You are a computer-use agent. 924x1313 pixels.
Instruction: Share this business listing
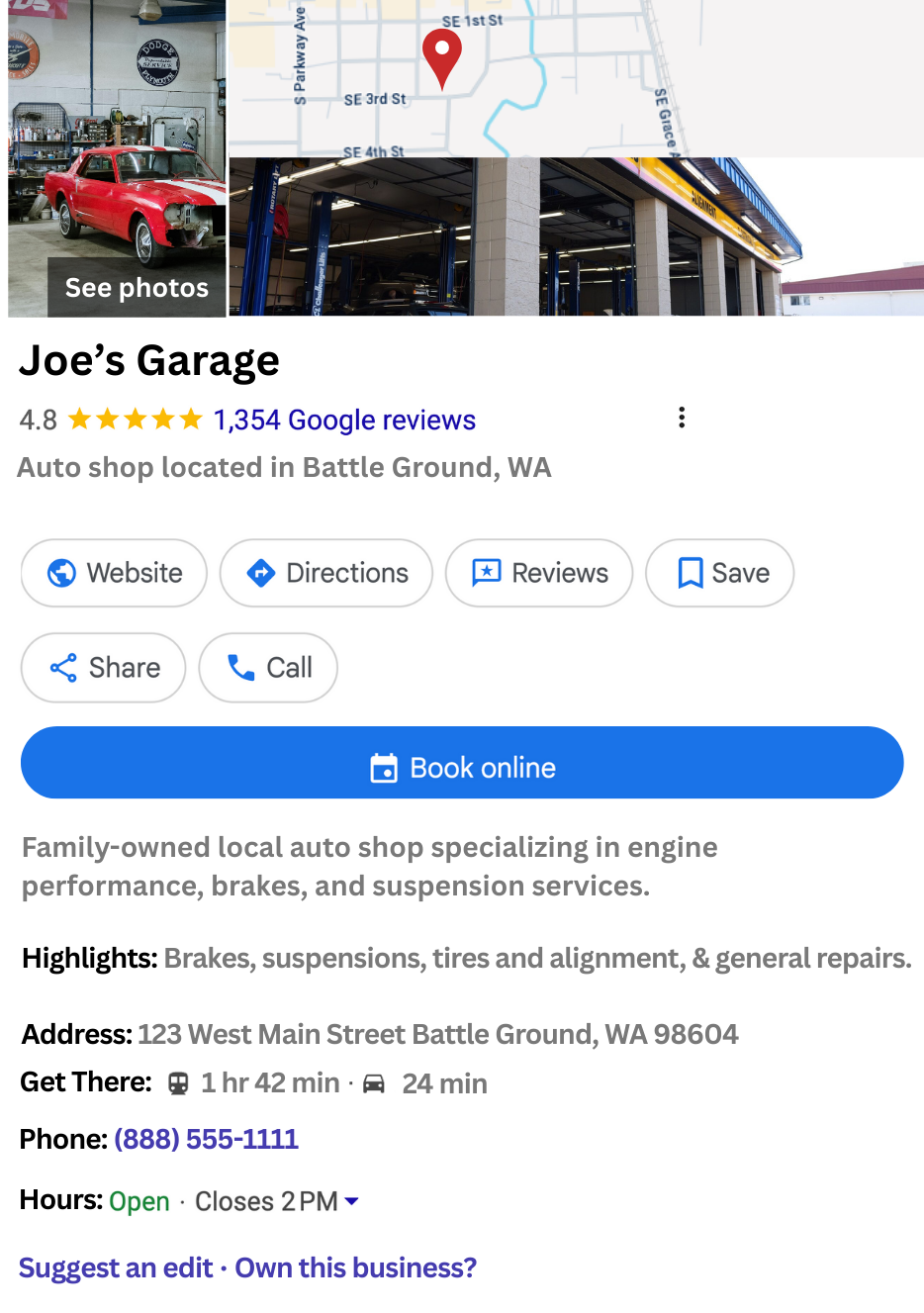[x=104, y=668]
